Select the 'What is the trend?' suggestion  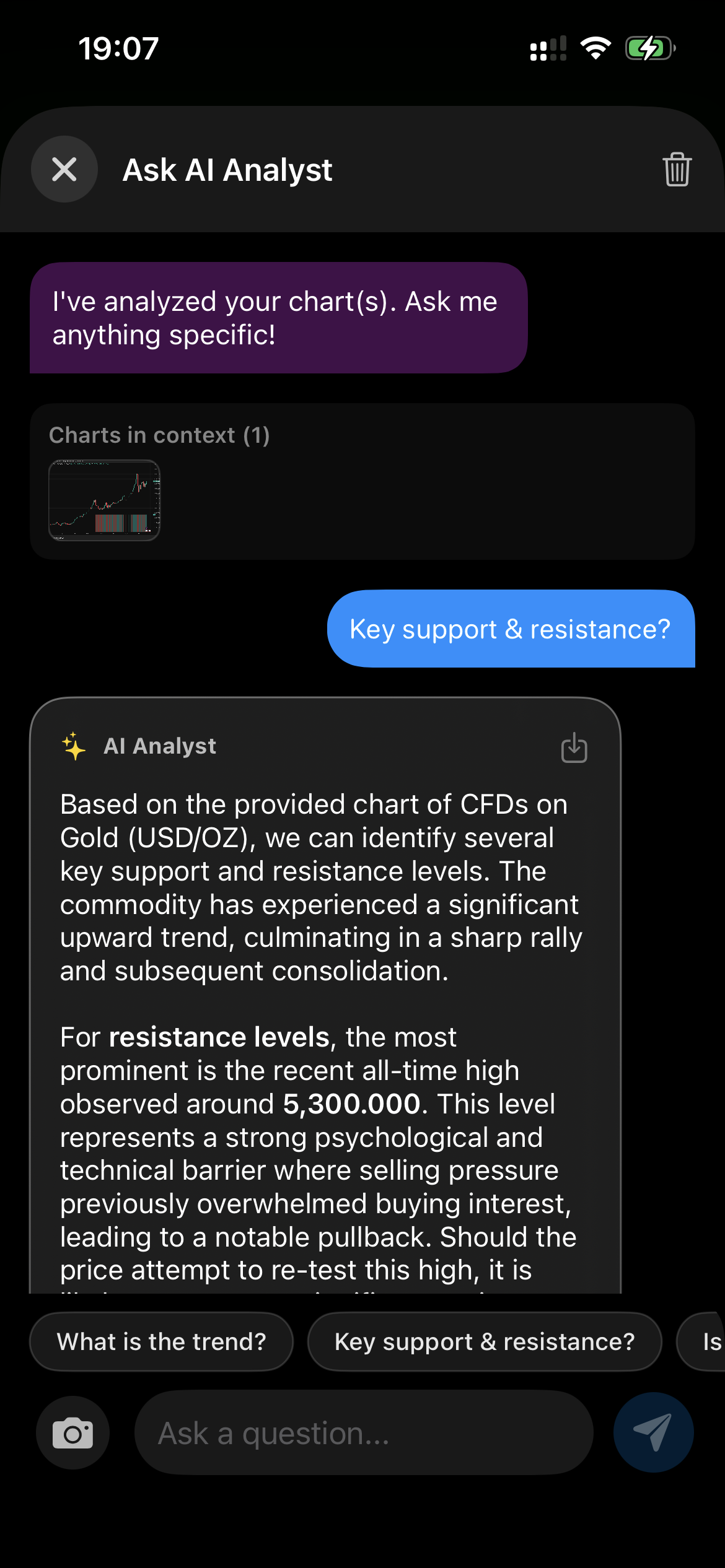(x=161, y=1341)
